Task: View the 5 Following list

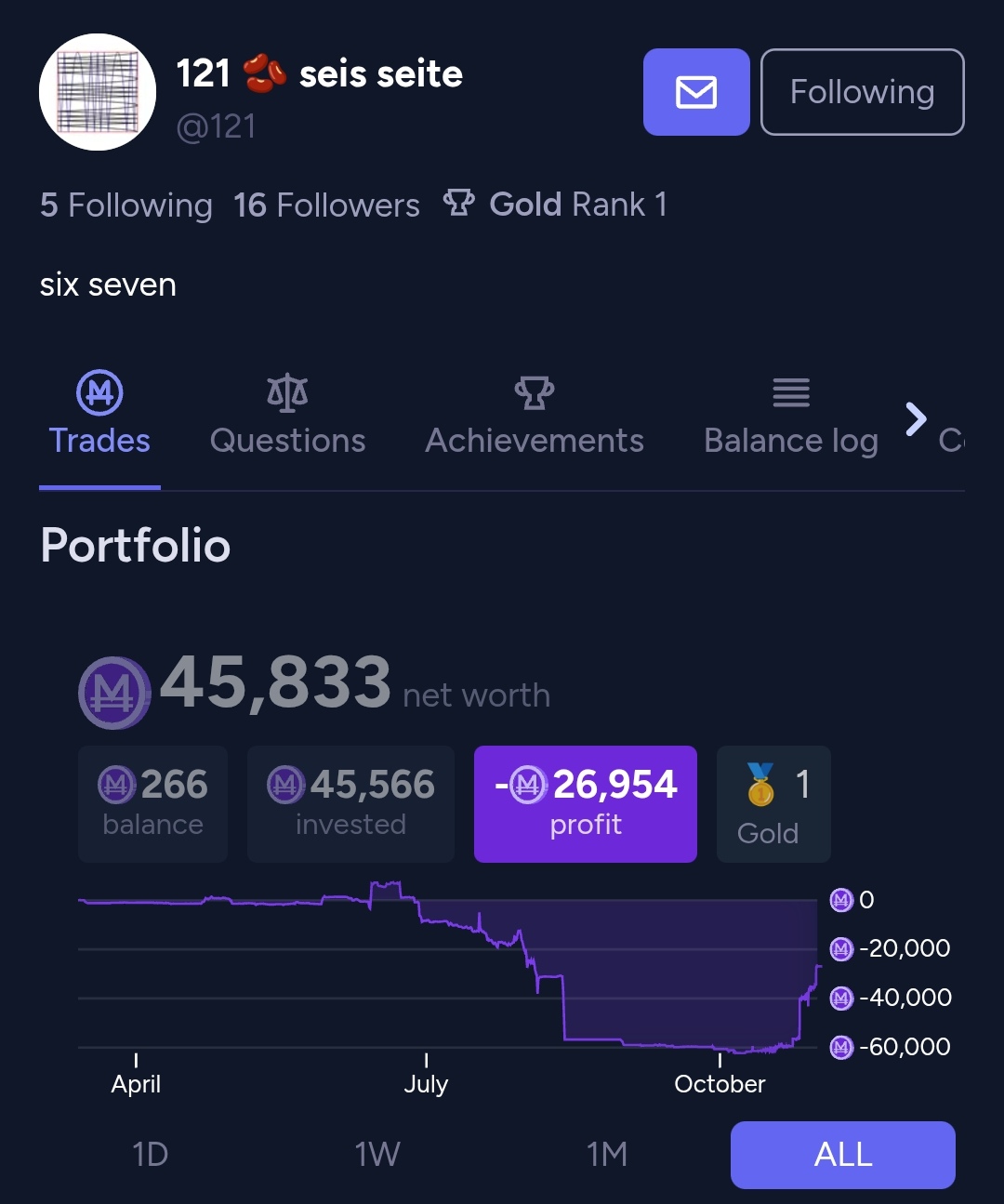Action: coord(126,205)
